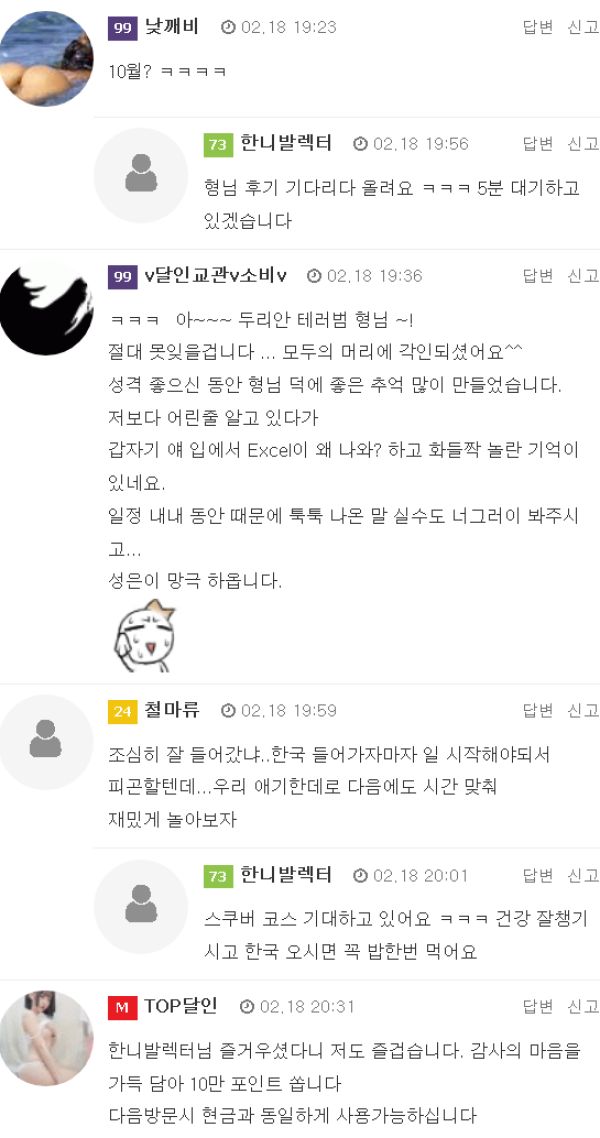Reply to 철마류's comment
Viewport: 600px width, 1138px height.
[x=537, y=711]
